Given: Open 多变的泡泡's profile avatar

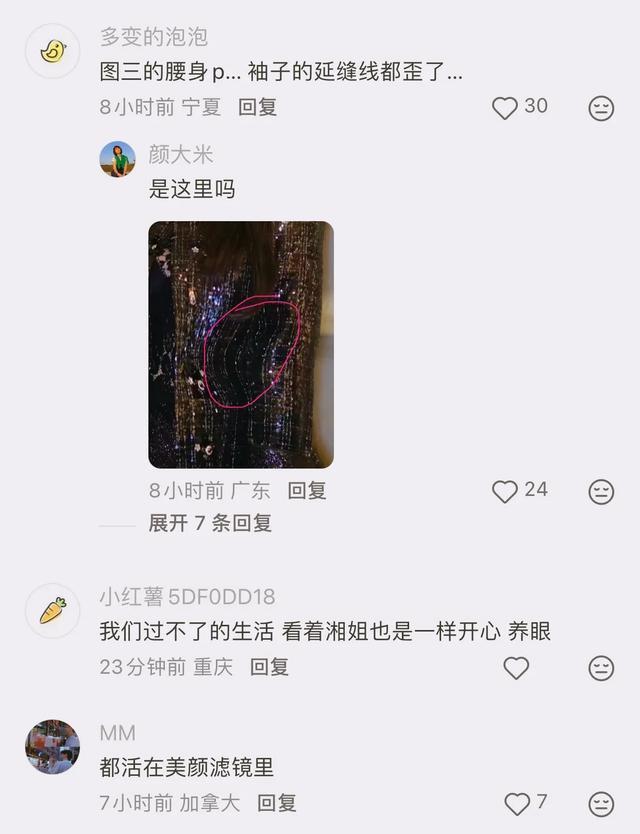Looking at the screenshot, I should tap(52, 51).
